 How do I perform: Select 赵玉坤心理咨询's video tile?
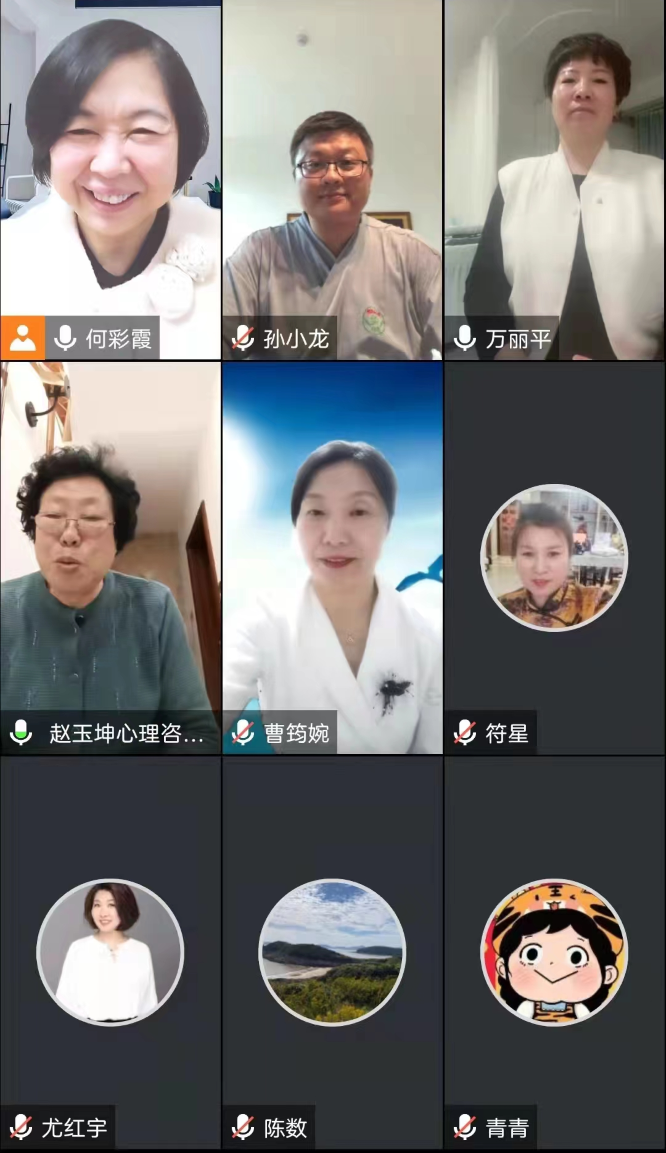[x=110, y=556]
